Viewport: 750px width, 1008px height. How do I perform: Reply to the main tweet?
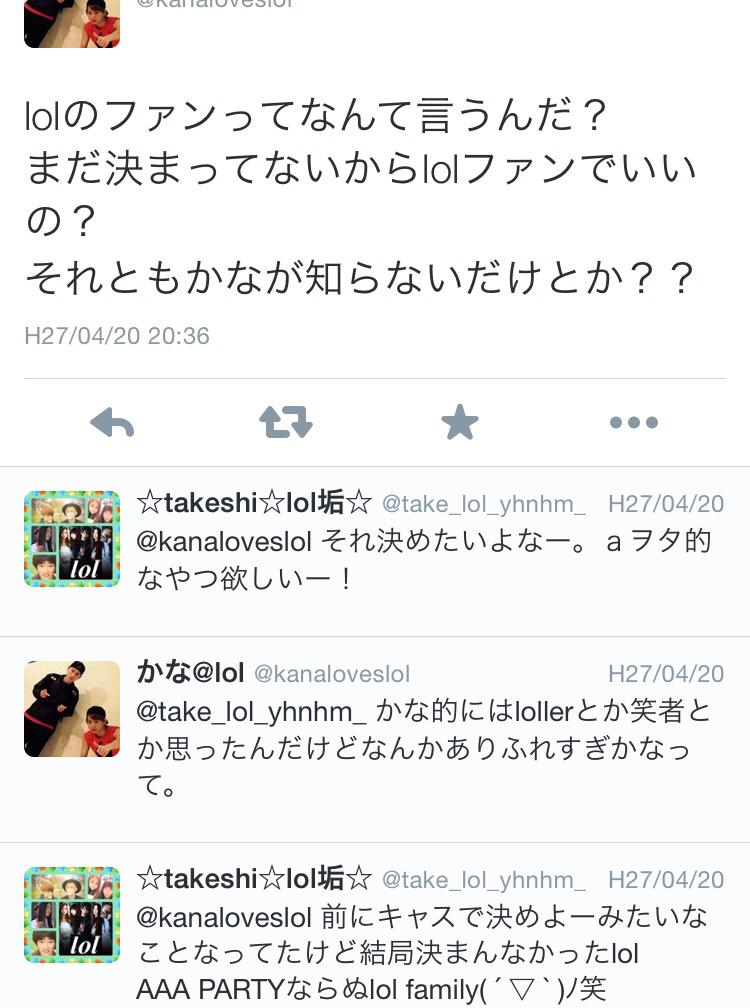pyautogui.click(x=112, y=423)
